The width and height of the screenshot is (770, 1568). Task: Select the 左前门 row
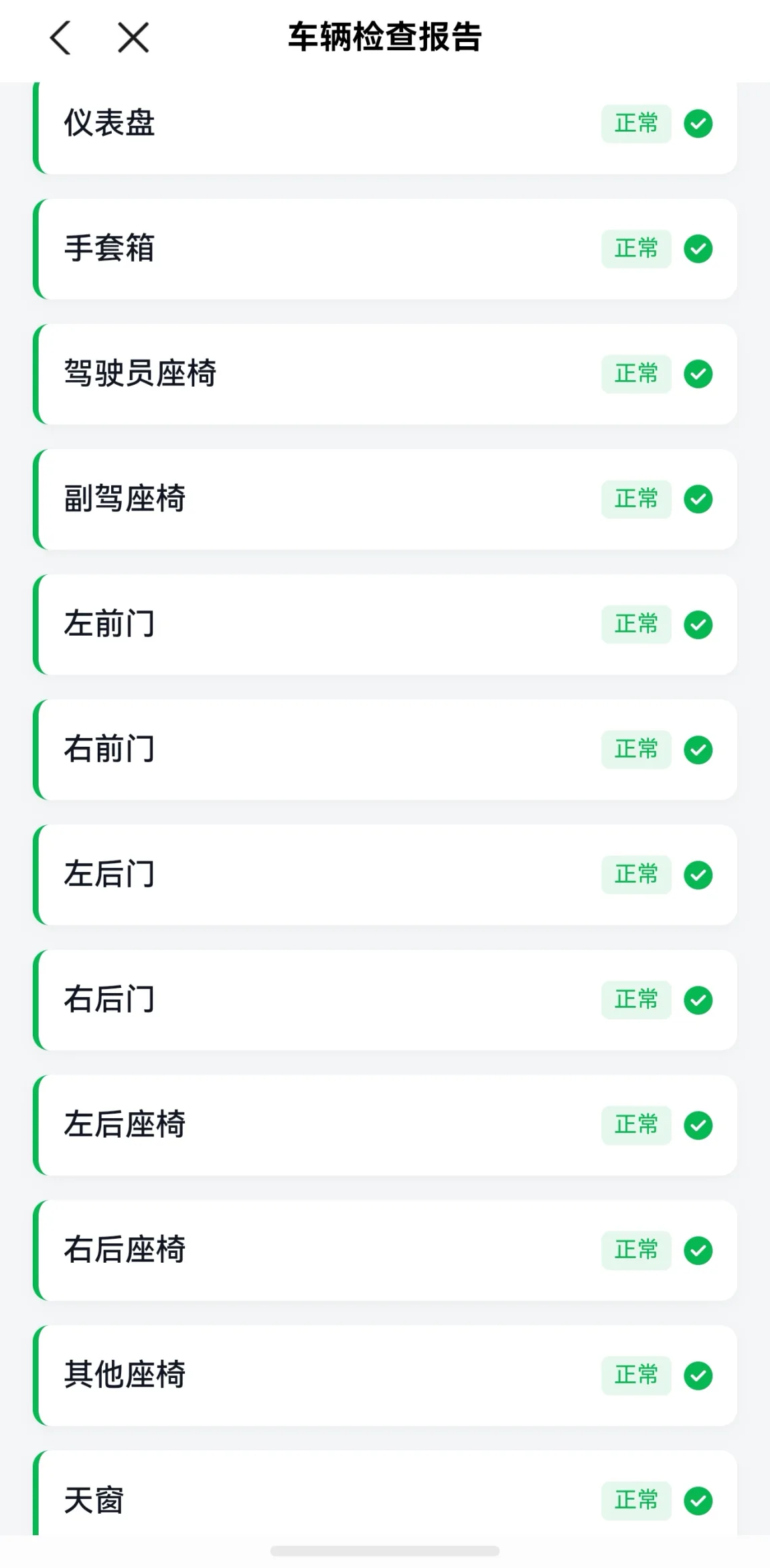(x=385, y=624)
